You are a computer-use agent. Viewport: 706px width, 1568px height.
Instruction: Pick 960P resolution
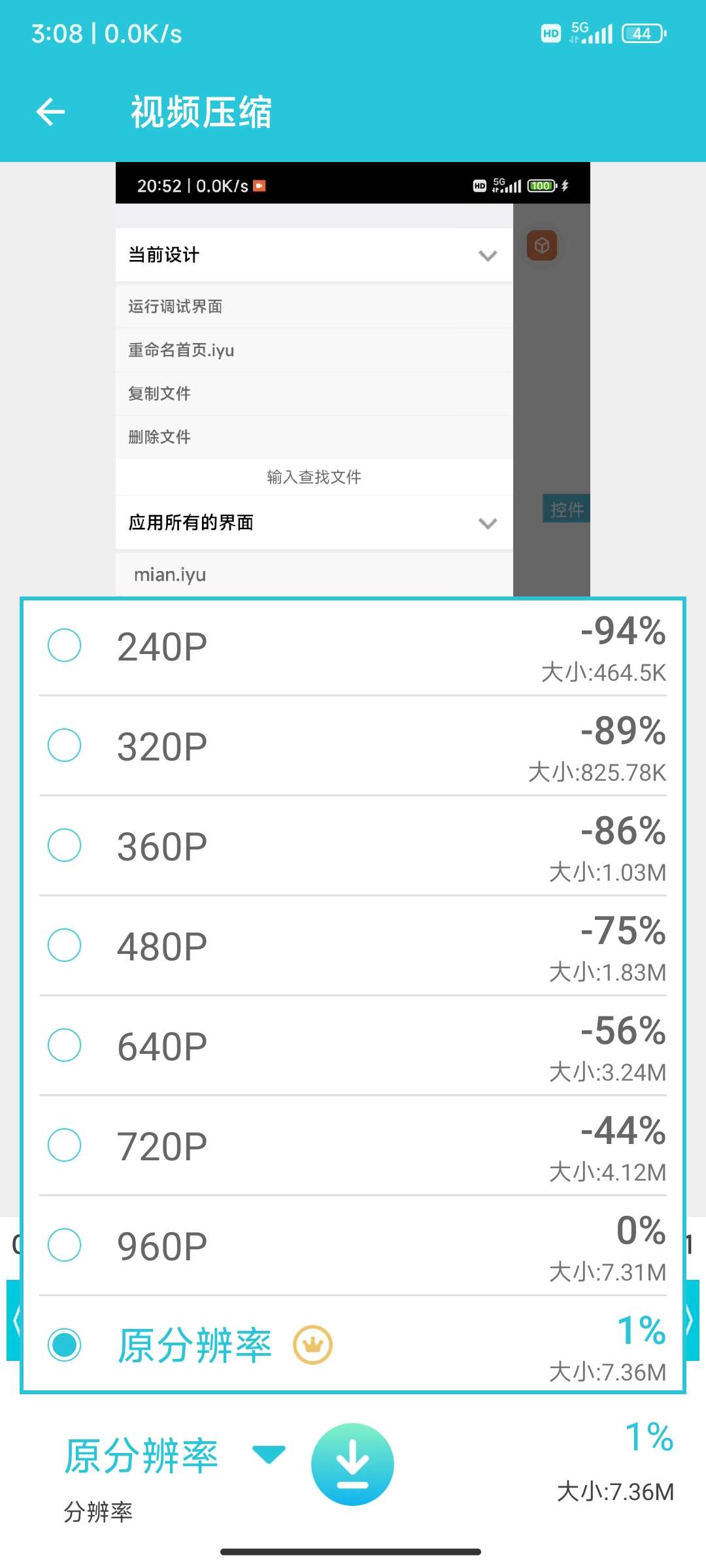coord(65,1245)
